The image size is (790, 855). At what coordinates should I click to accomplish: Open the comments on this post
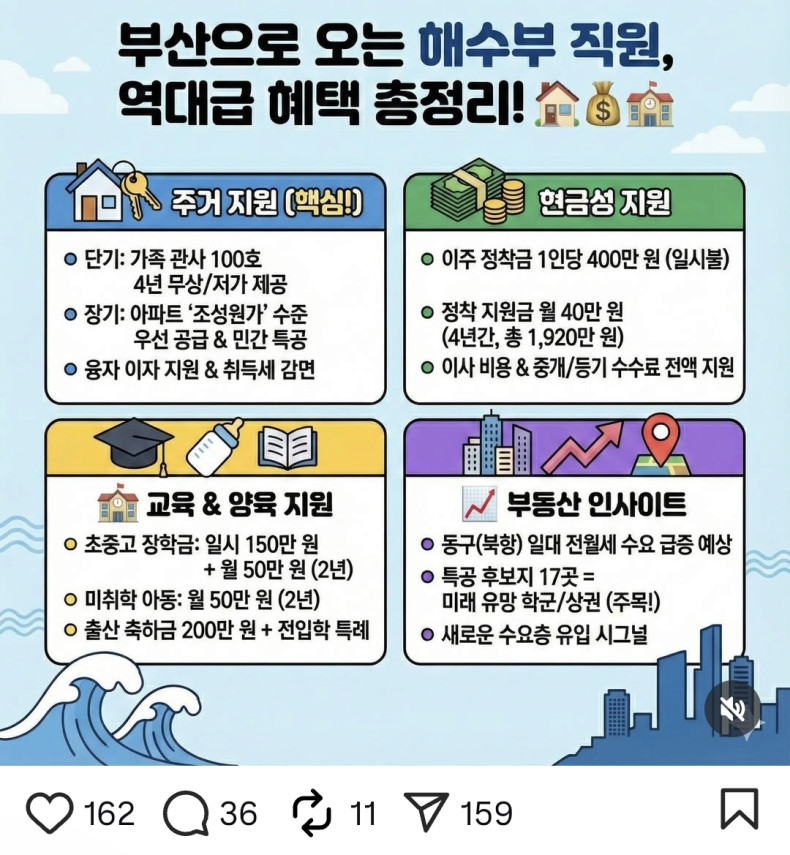[183, 813]
